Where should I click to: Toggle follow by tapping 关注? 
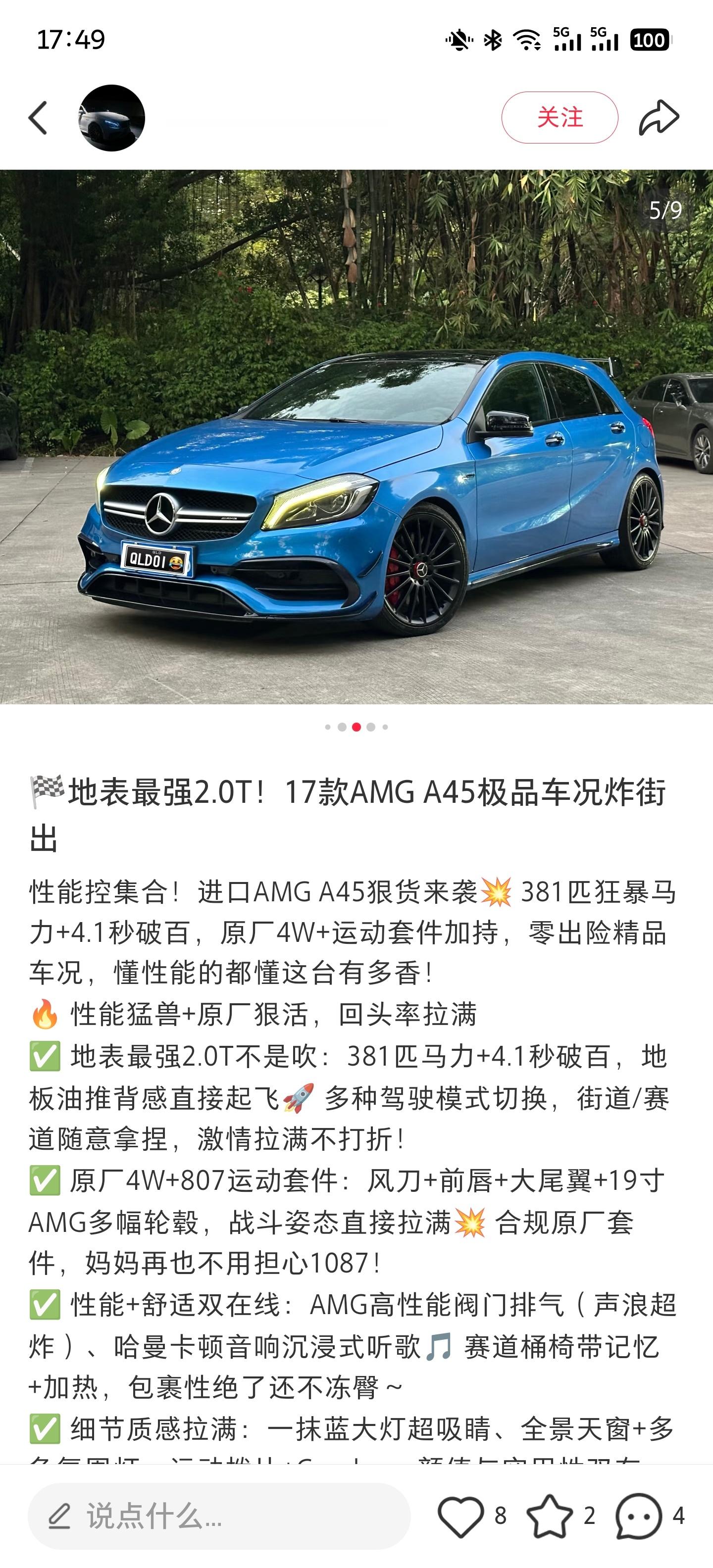click(x=560, y=118)
